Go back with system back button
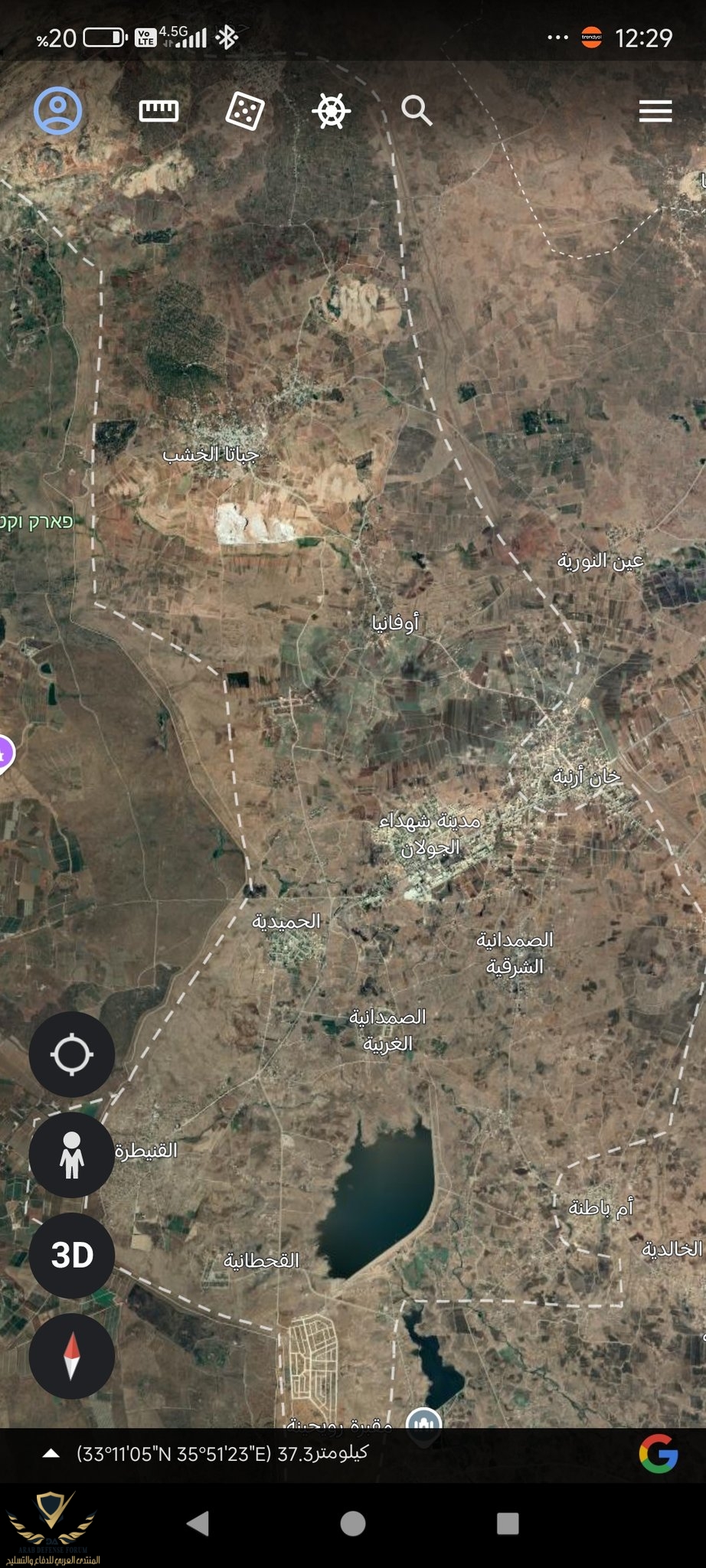Viewport: 706px width, 1568px height. point(198,1523)
